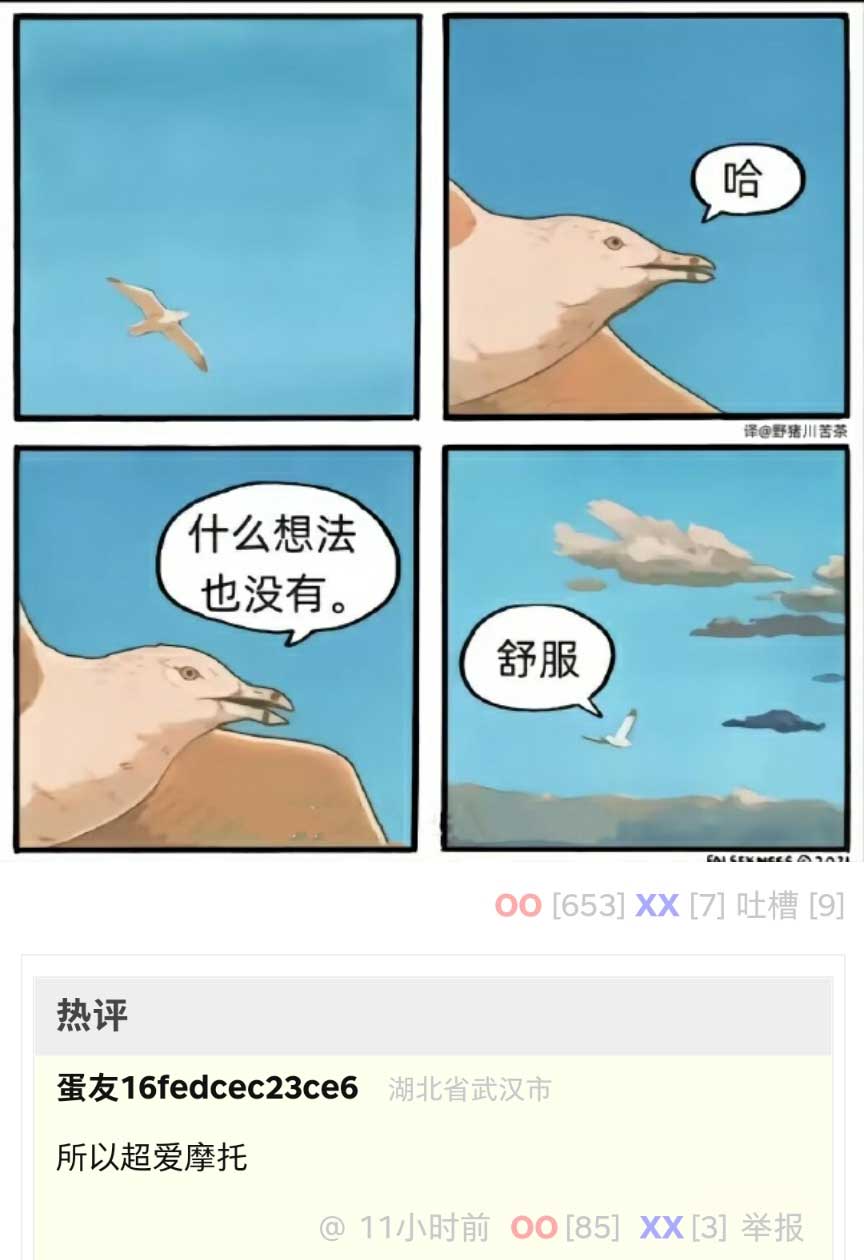Reply to 蛋友16fedcec23ce6 with the @ sign
This screenshot has width=864, height=1260.
tap(332, 1227)
